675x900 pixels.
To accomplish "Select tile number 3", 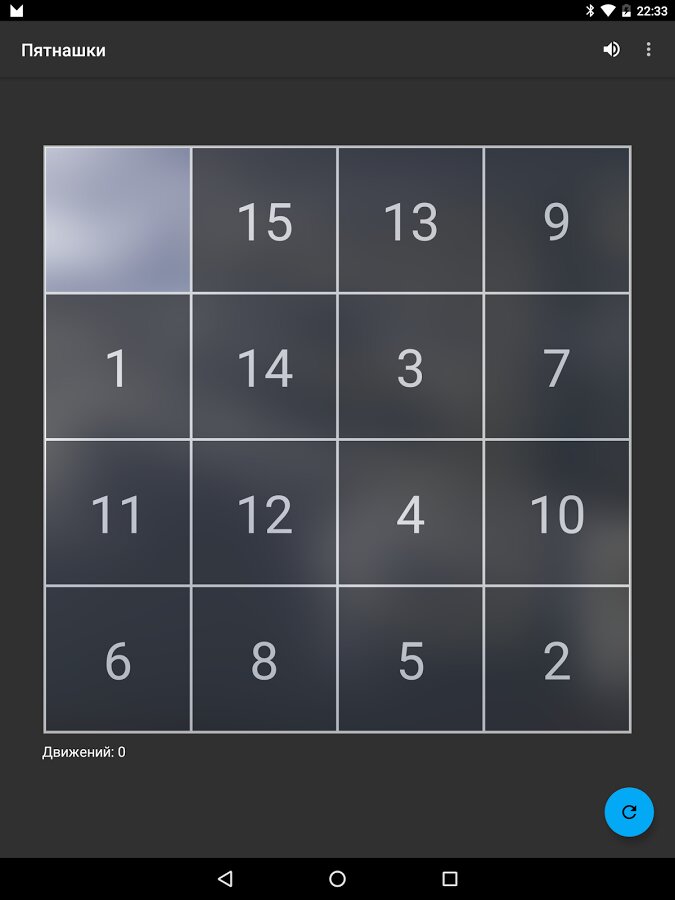I will [410, 367].
